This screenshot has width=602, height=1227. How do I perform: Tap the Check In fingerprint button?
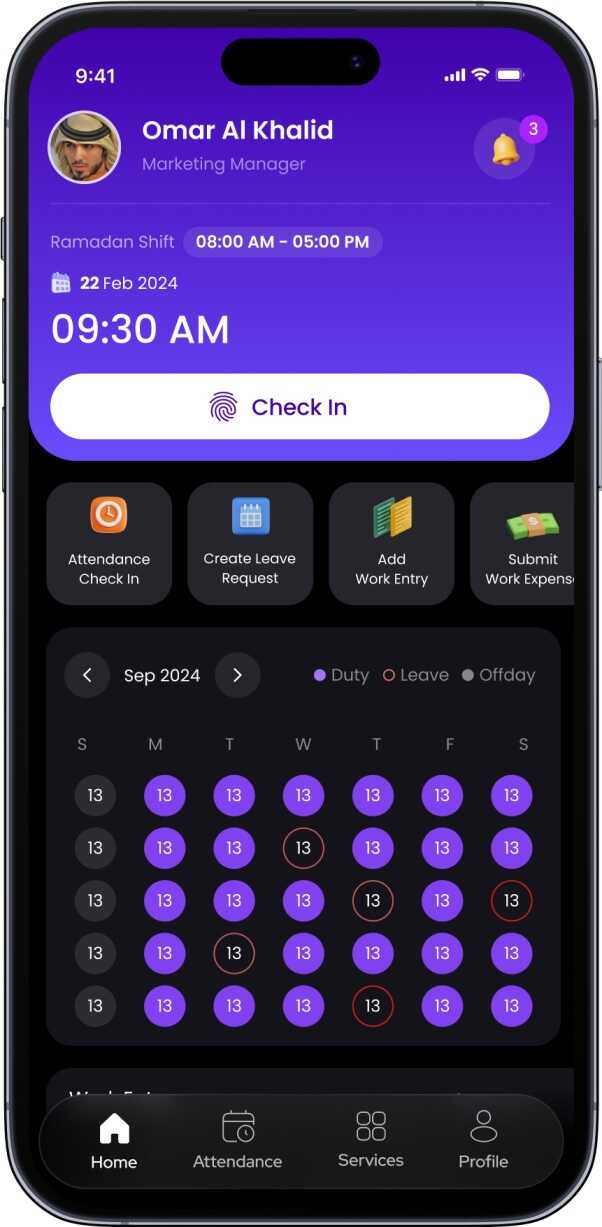coord(300,407)
